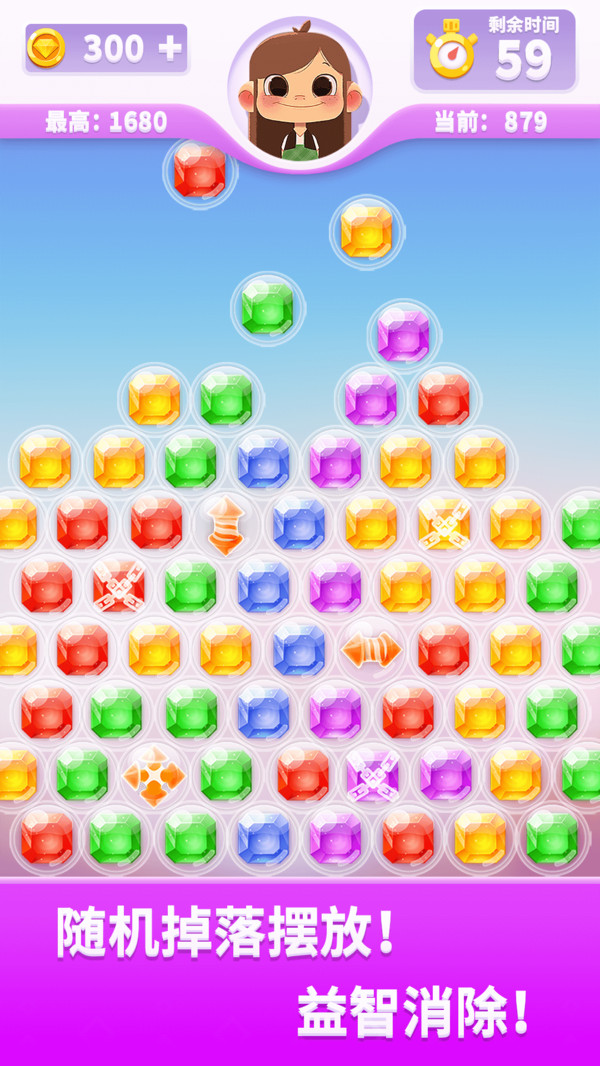Tap the vertical double-arrow booster gem
Viewport: 600px width, 1066px height.
point(226,524)
